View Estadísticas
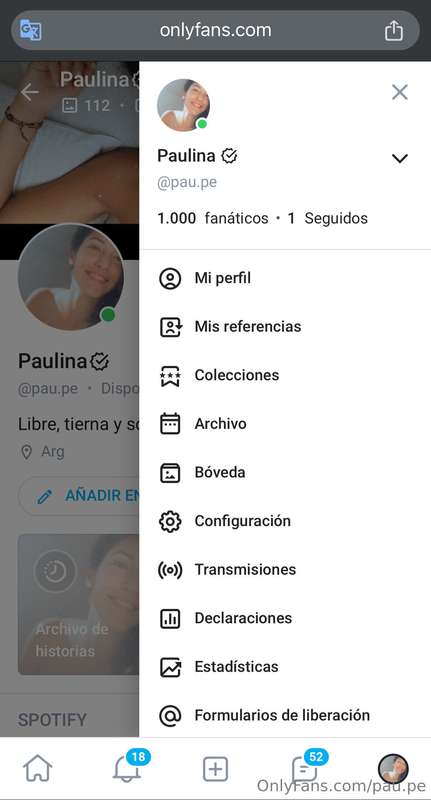 click(285, 667)
